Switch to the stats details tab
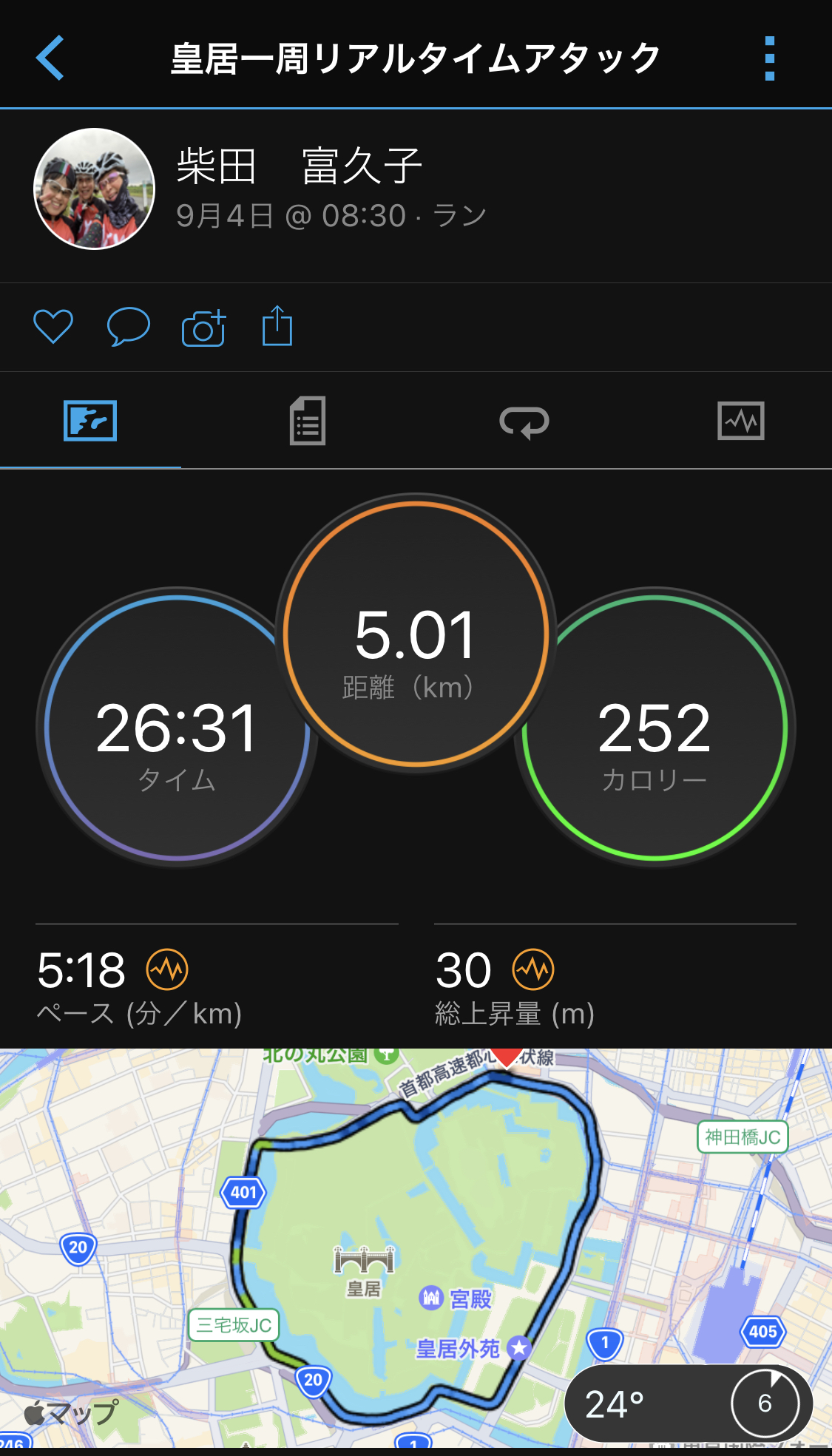The image size is (832, 1456). 307,421
